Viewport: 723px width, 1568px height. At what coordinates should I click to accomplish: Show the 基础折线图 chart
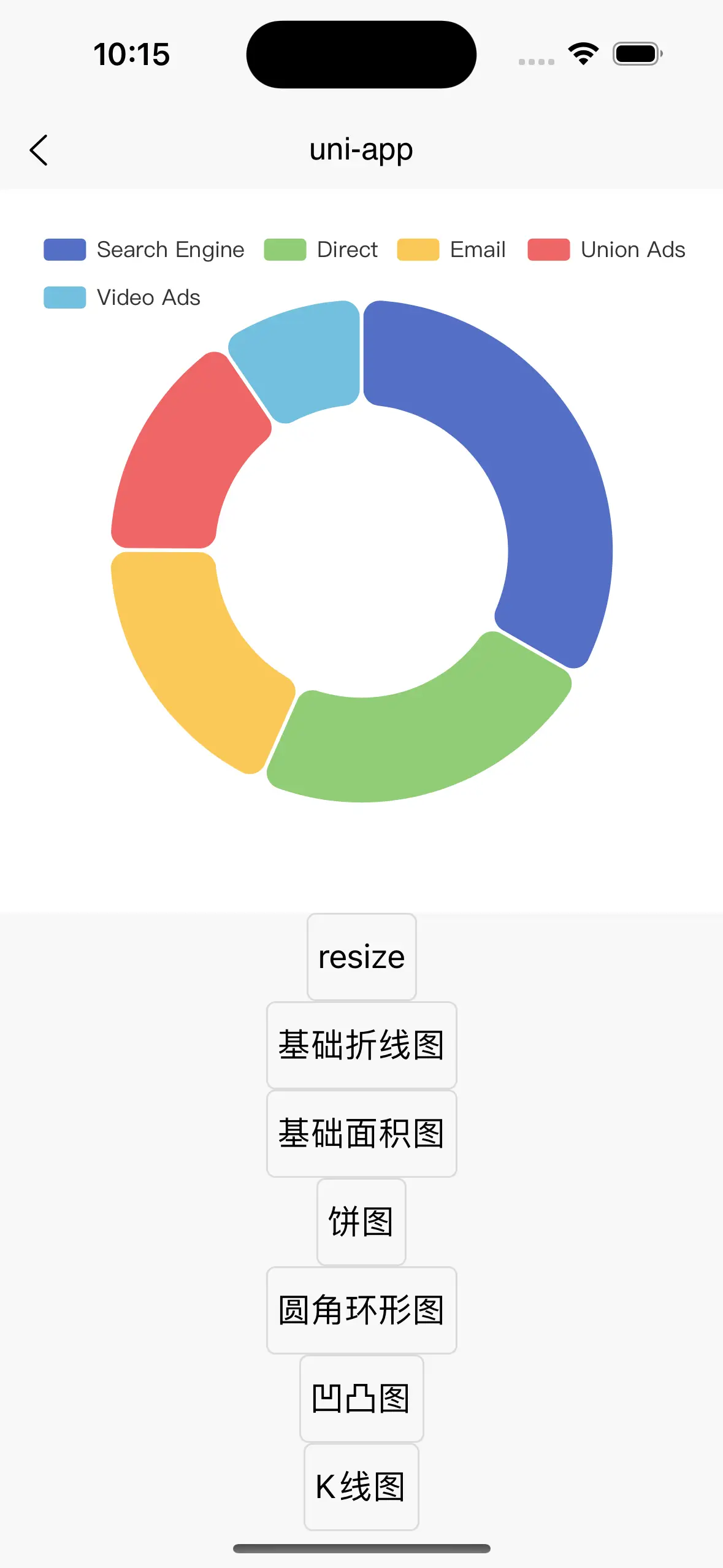coord(362,1045)
